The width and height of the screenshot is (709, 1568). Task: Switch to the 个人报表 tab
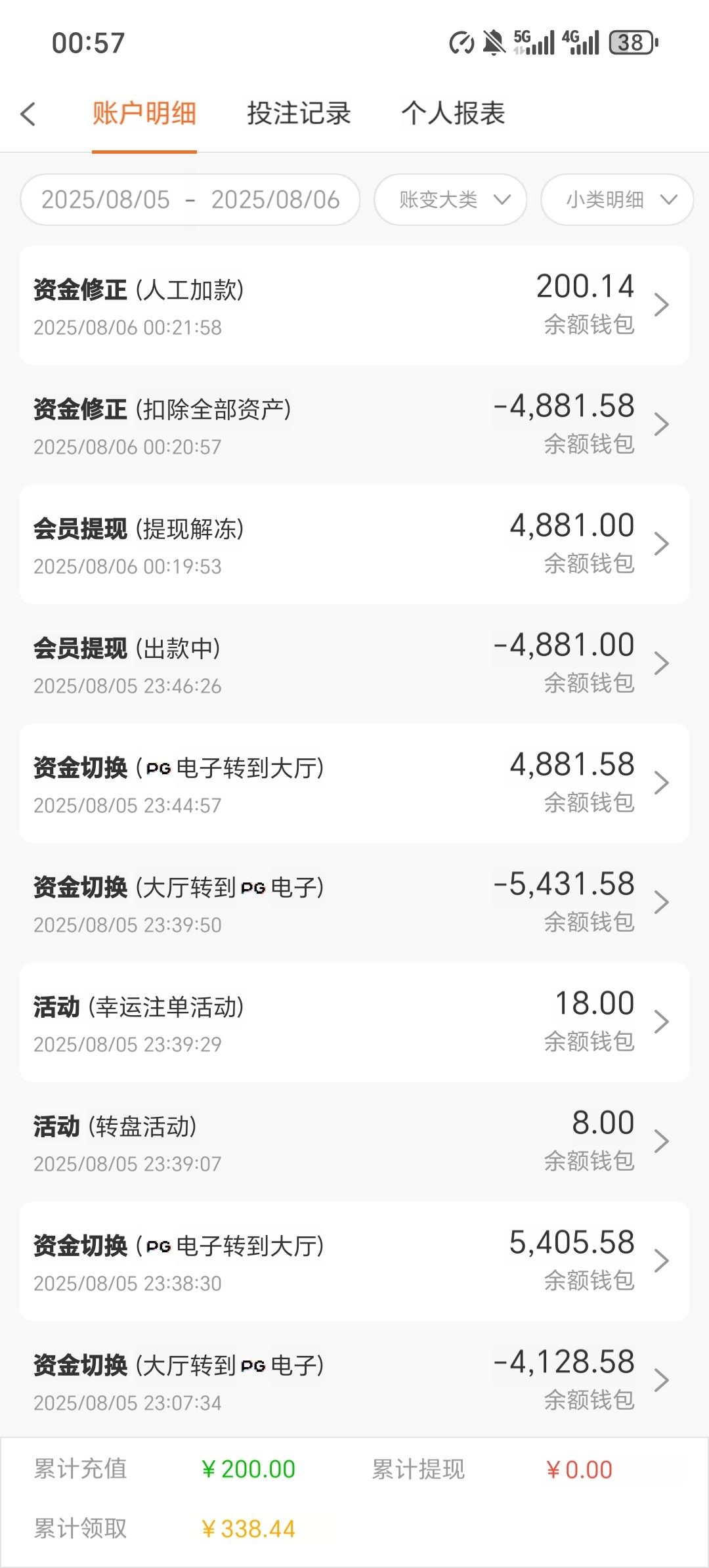[453, 114]
